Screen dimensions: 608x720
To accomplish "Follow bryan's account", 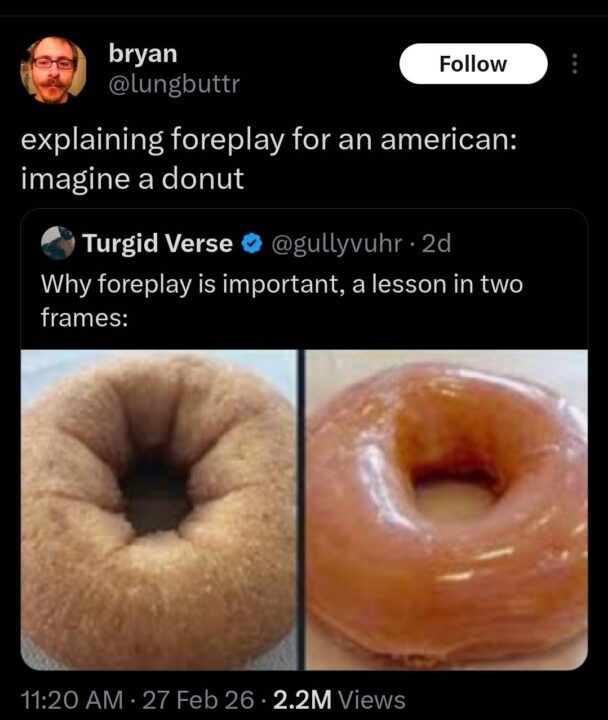I will pos(473,64).
